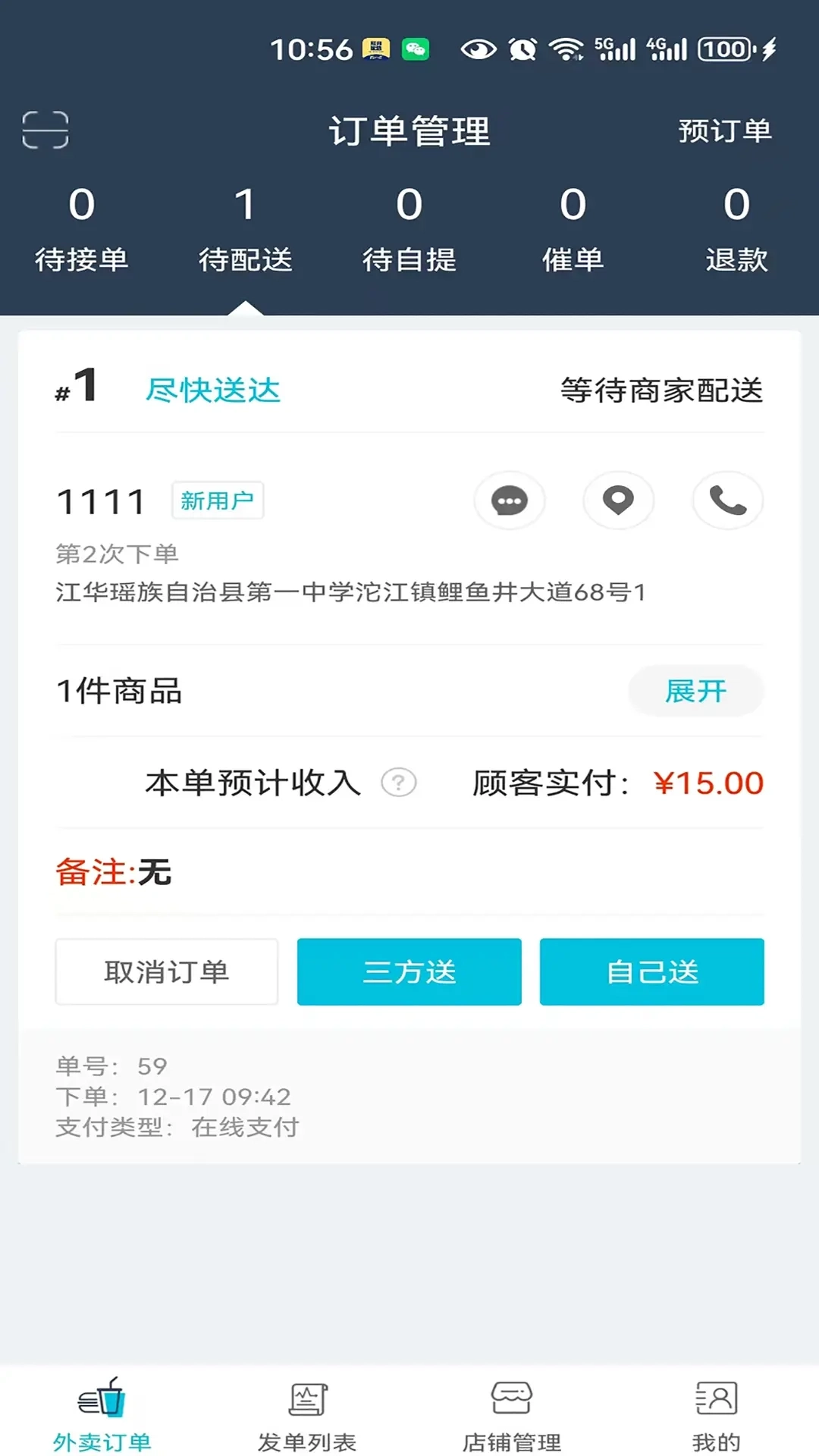Screen dimensions: 819x1456
Task: Tap the 新用户 tag next to 1111
Action: click(x=218, y=500)
